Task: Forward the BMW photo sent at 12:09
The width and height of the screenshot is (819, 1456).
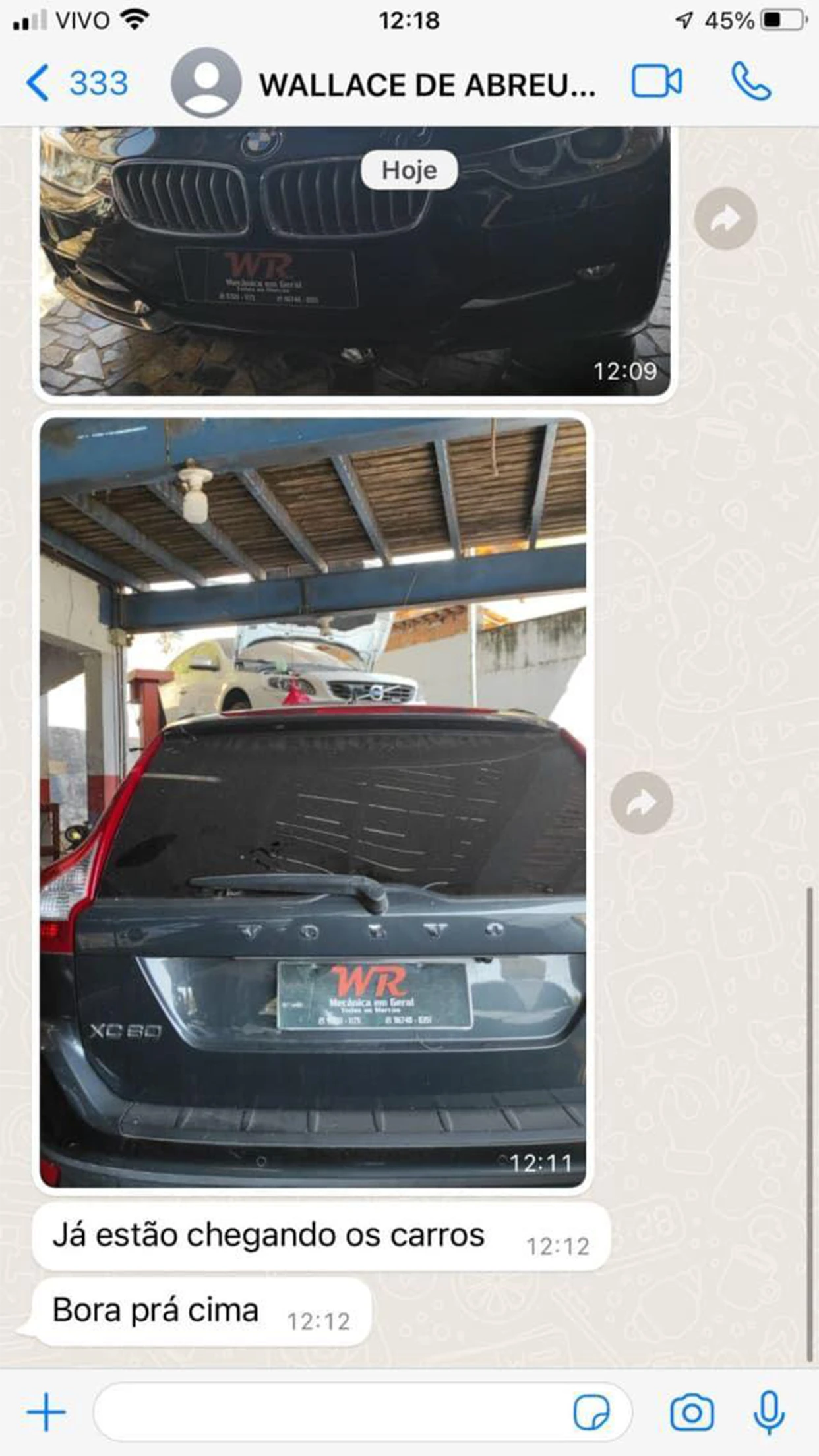Action: click(x=725, y=218)
